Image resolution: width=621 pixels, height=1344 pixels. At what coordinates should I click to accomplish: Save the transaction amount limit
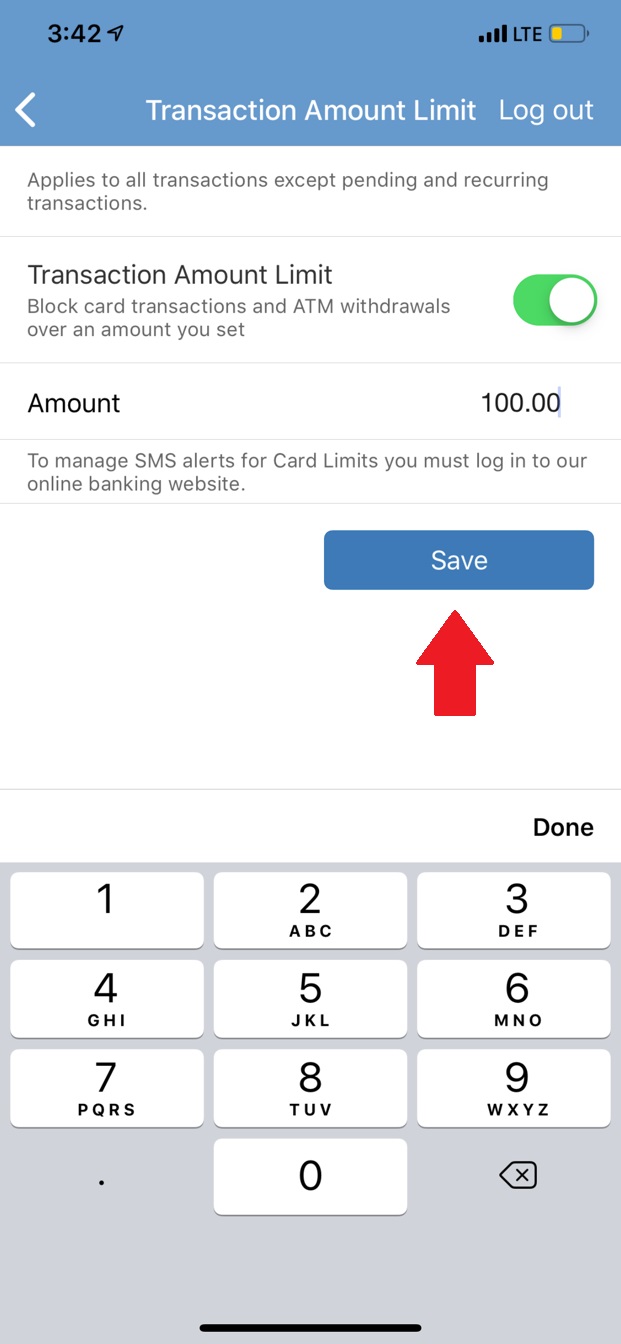[458, 560]
